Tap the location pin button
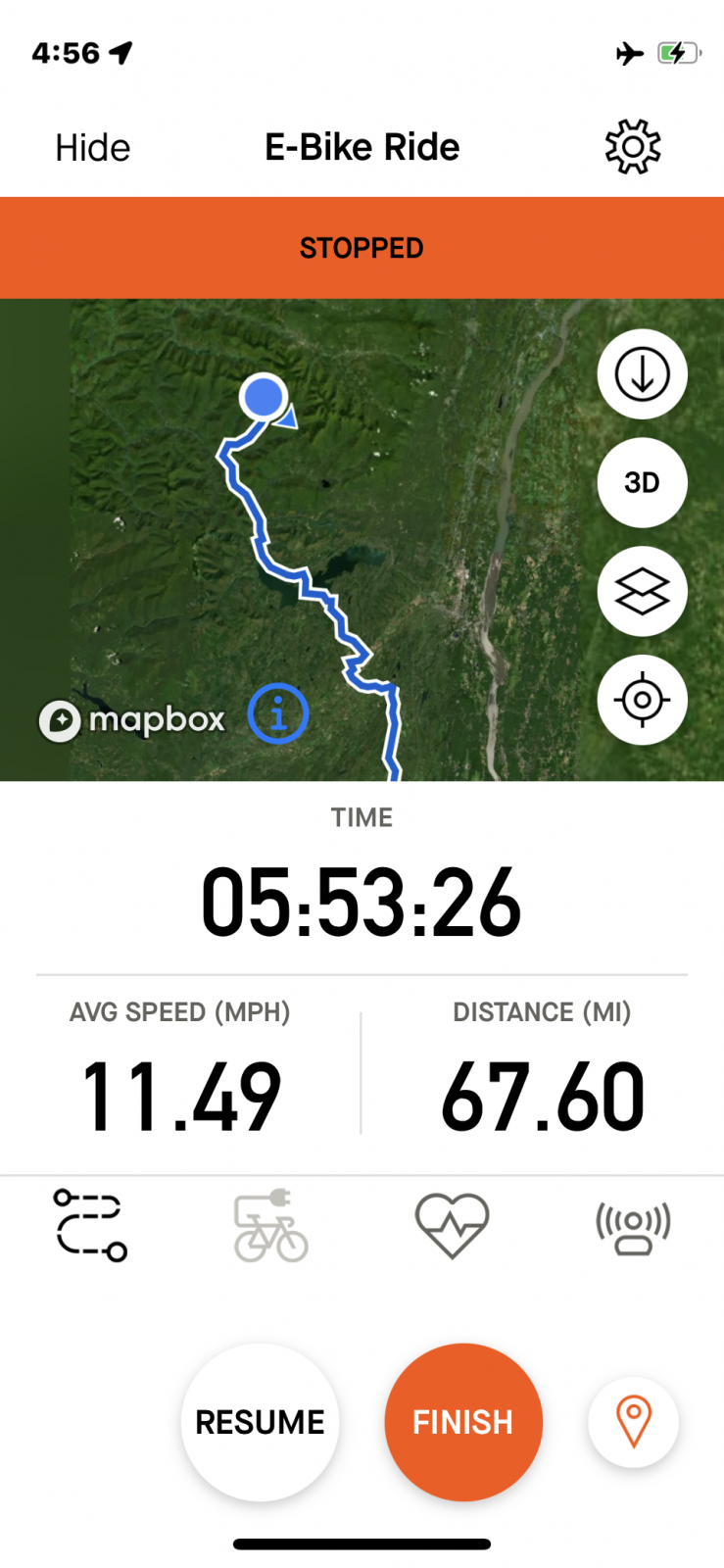The width and height of the screenshot is (724, 1568). point(633,1422)
